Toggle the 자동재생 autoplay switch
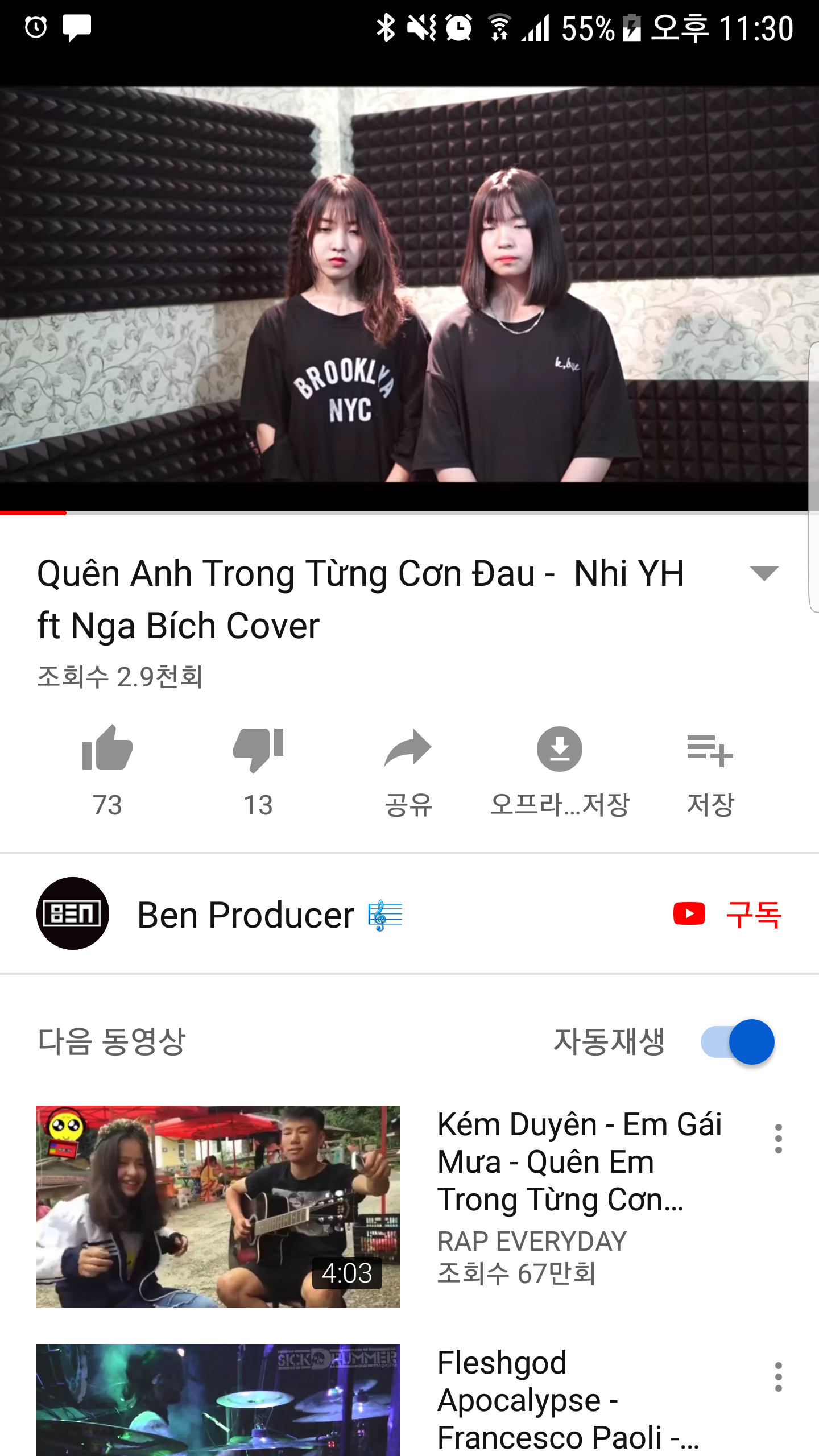 point(738,1042)
